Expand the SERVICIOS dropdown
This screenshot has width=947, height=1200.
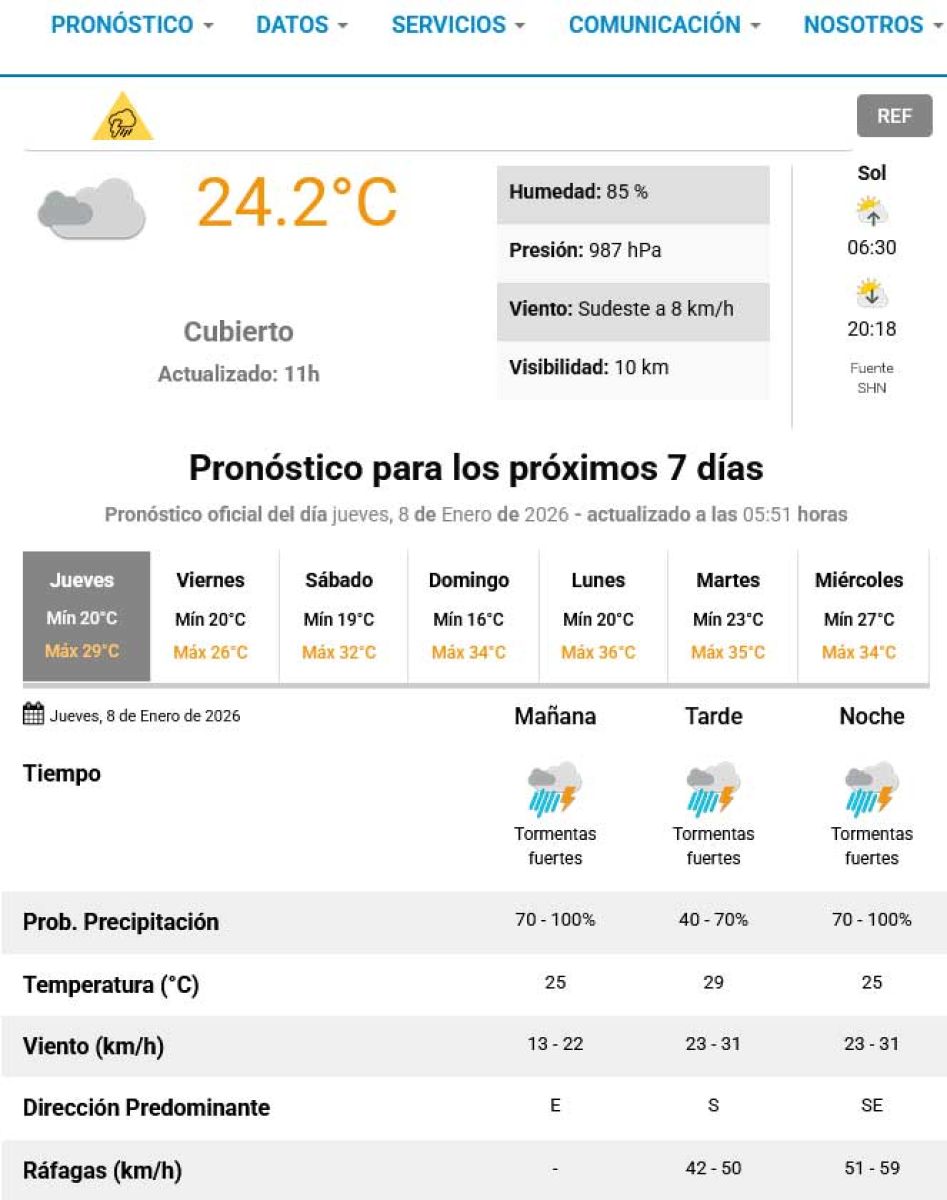point(457,25)
